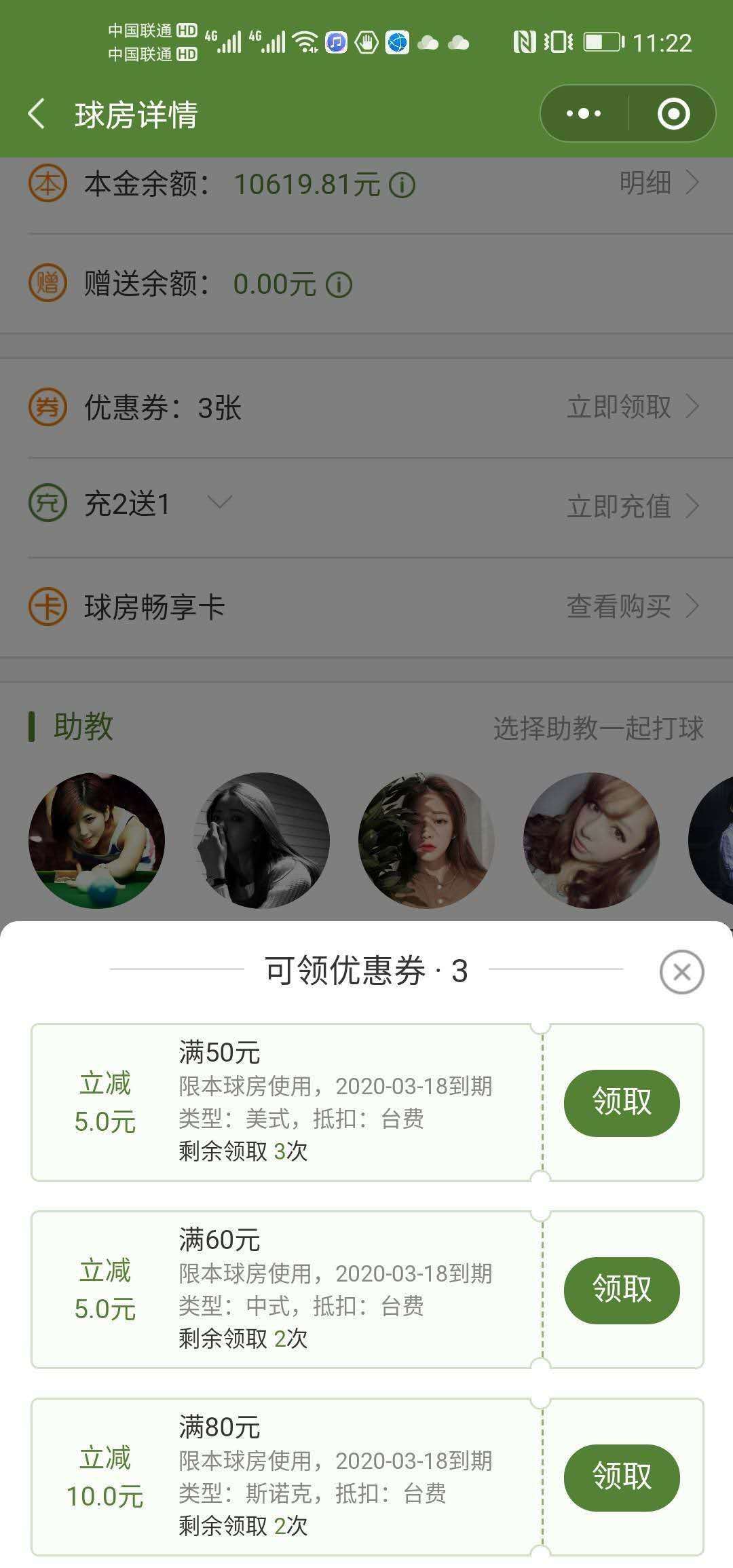The height and width of the screenshot is (1568, 733).
Task: Claim the 满50元 美式 coupon
Action: [x=621, y=1102]
